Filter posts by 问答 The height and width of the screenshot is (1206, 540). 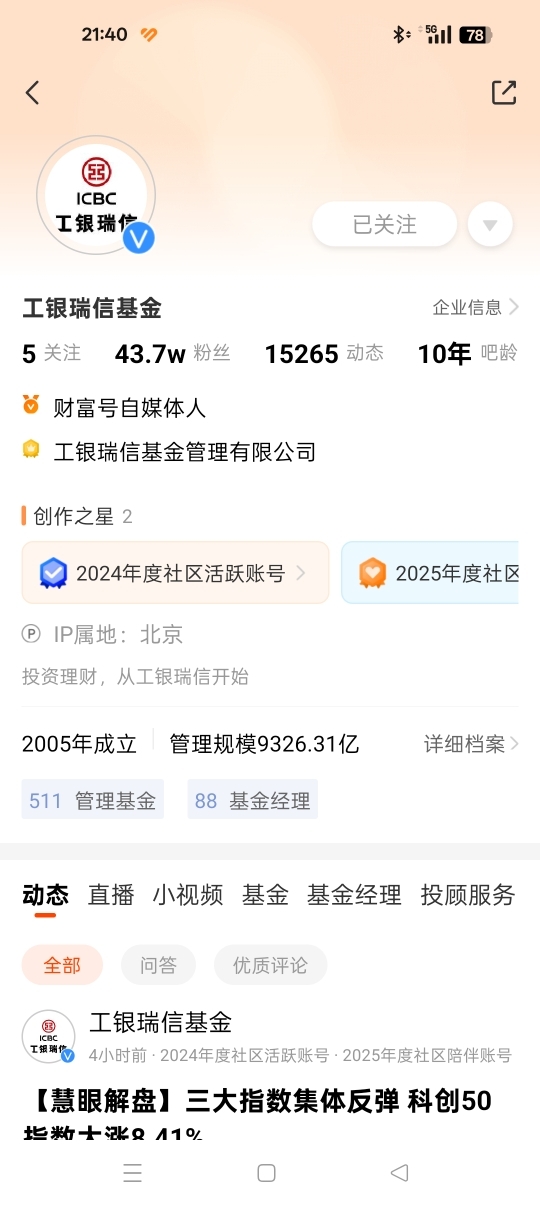point(158,965)
